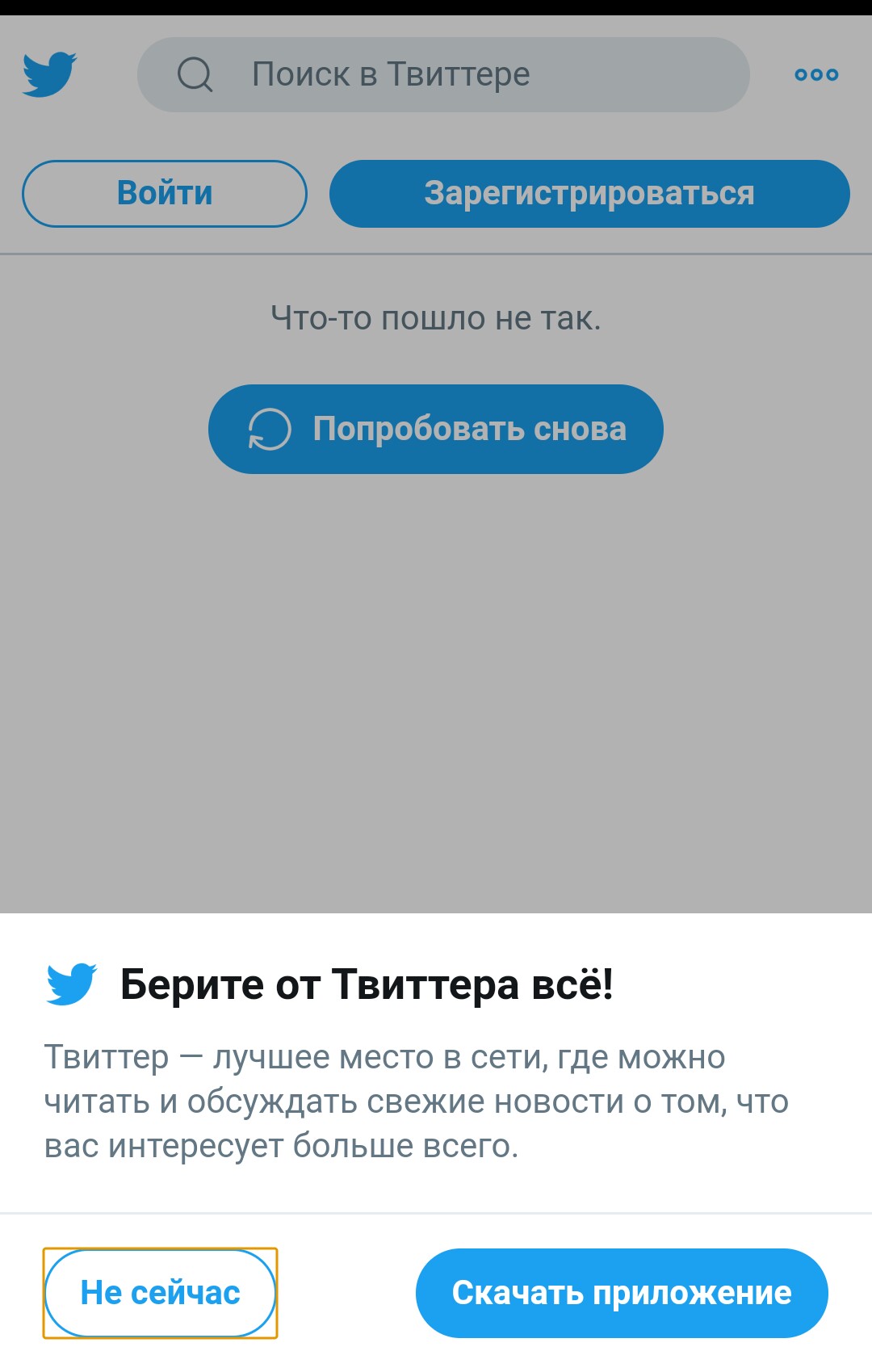
Task: Tap the Twitter bird home icon
Action: (x=49, y=74)
